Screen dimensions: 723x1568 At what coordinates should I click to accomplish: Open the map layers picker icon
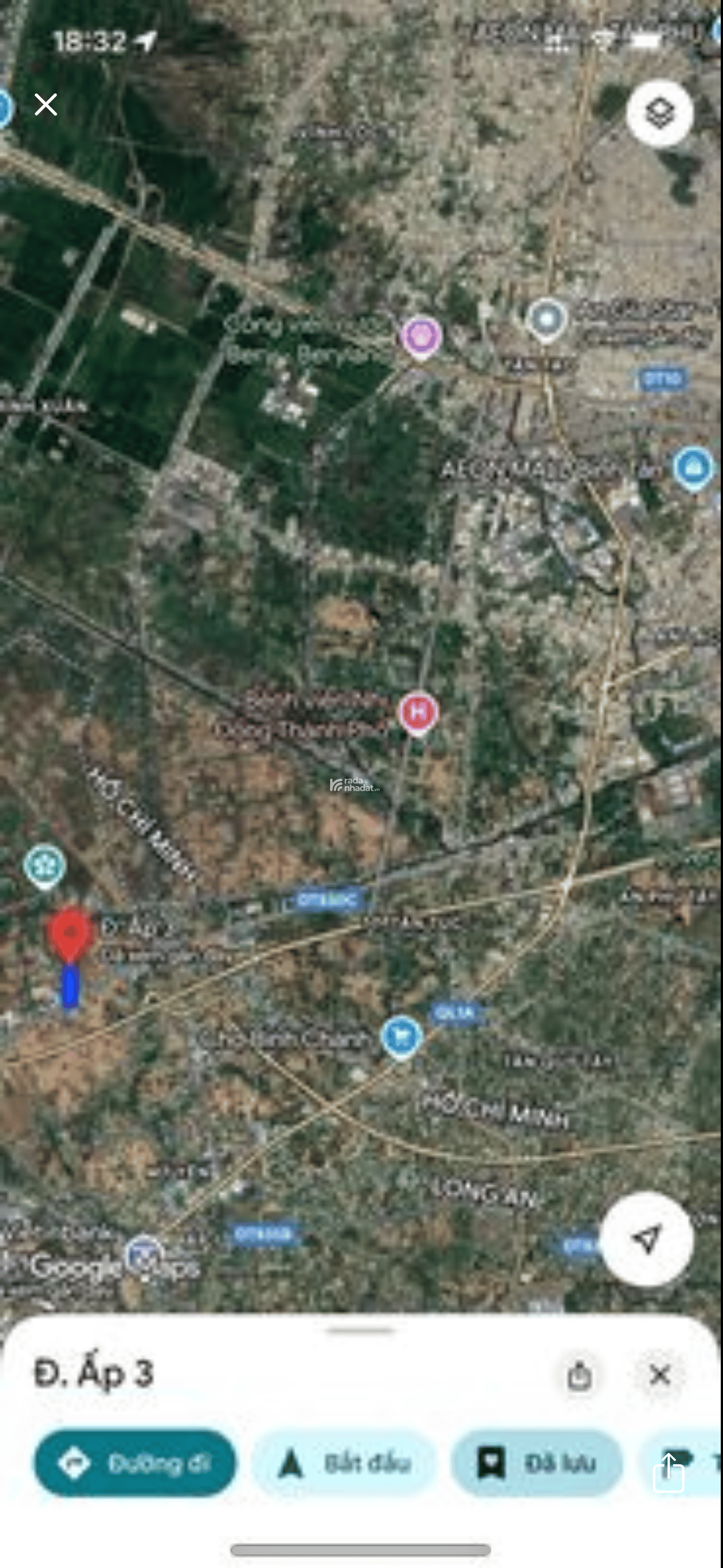click(x=660, y=114)
